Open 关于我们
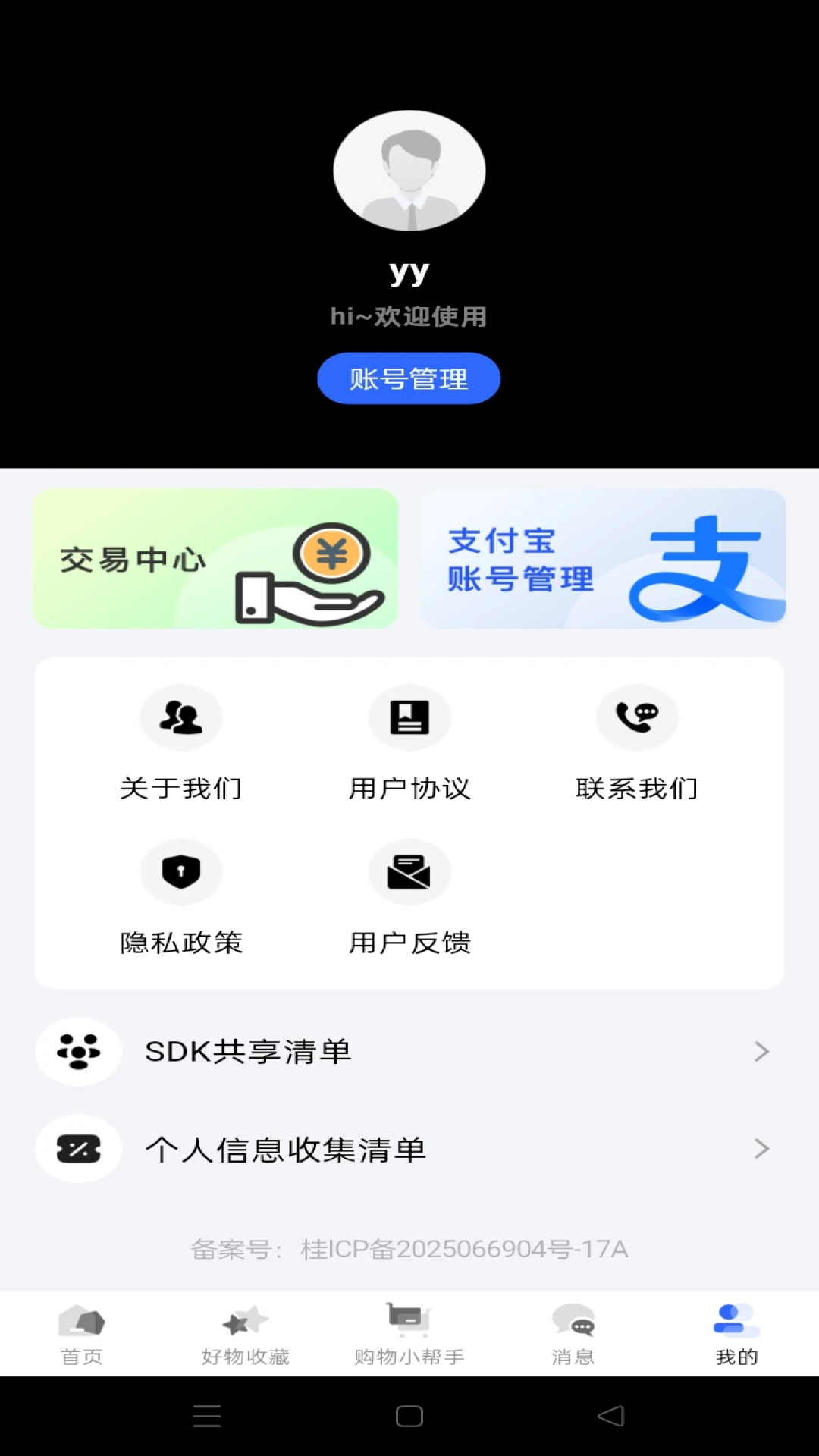 tap(181, 743)
